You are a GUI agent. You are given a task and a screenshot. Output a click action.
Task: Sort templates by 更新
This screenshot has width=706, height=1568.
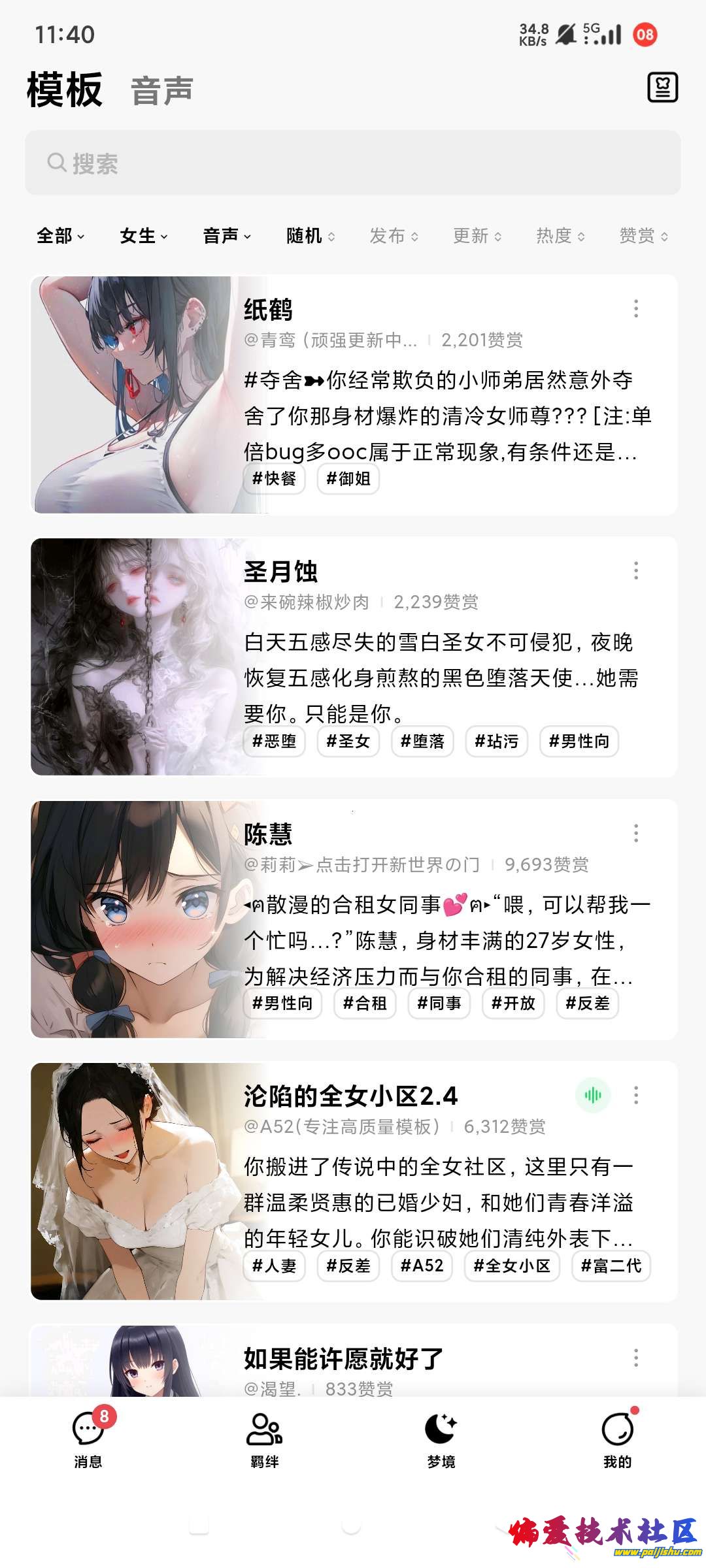click(477, 236)
